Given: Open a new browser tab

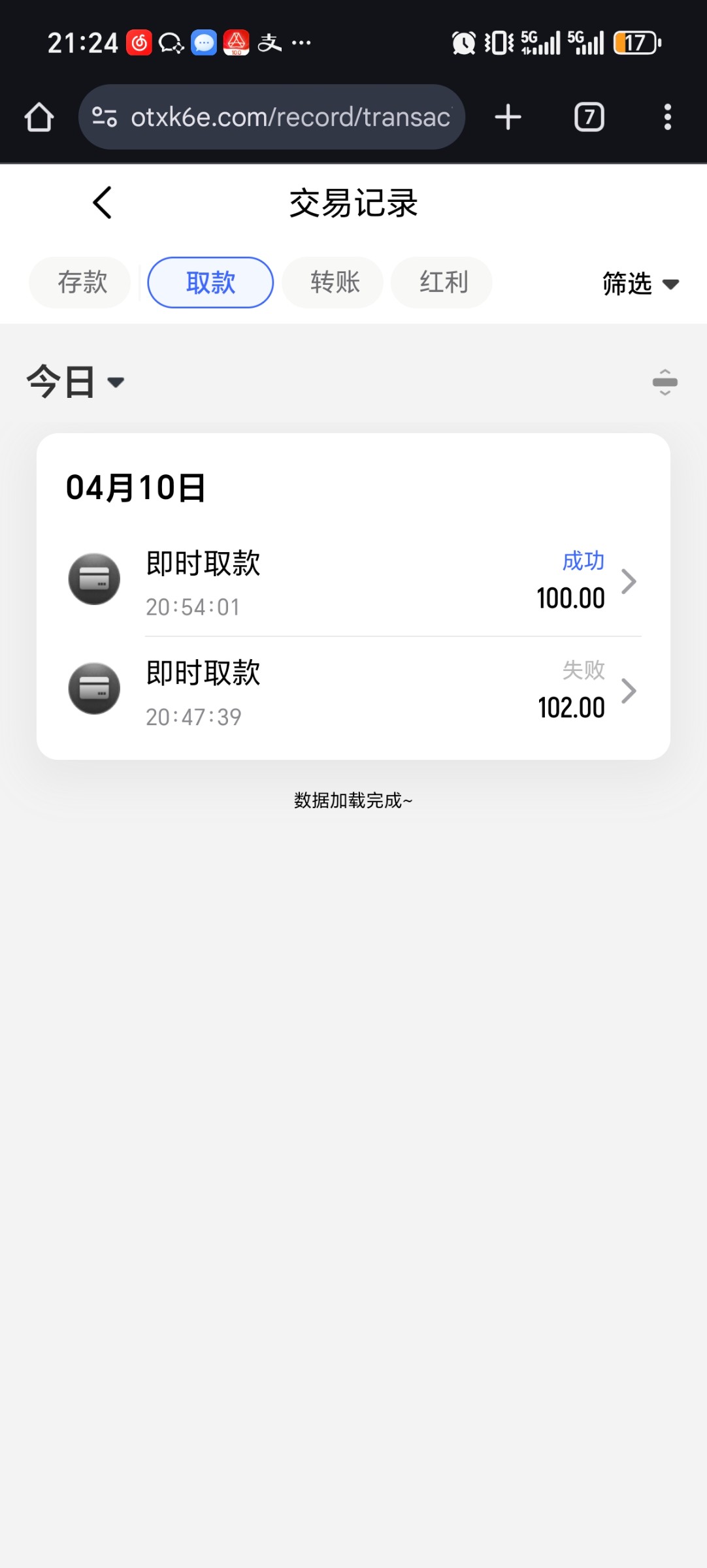Looking at the screenshot, I should [x=508, y=117].
